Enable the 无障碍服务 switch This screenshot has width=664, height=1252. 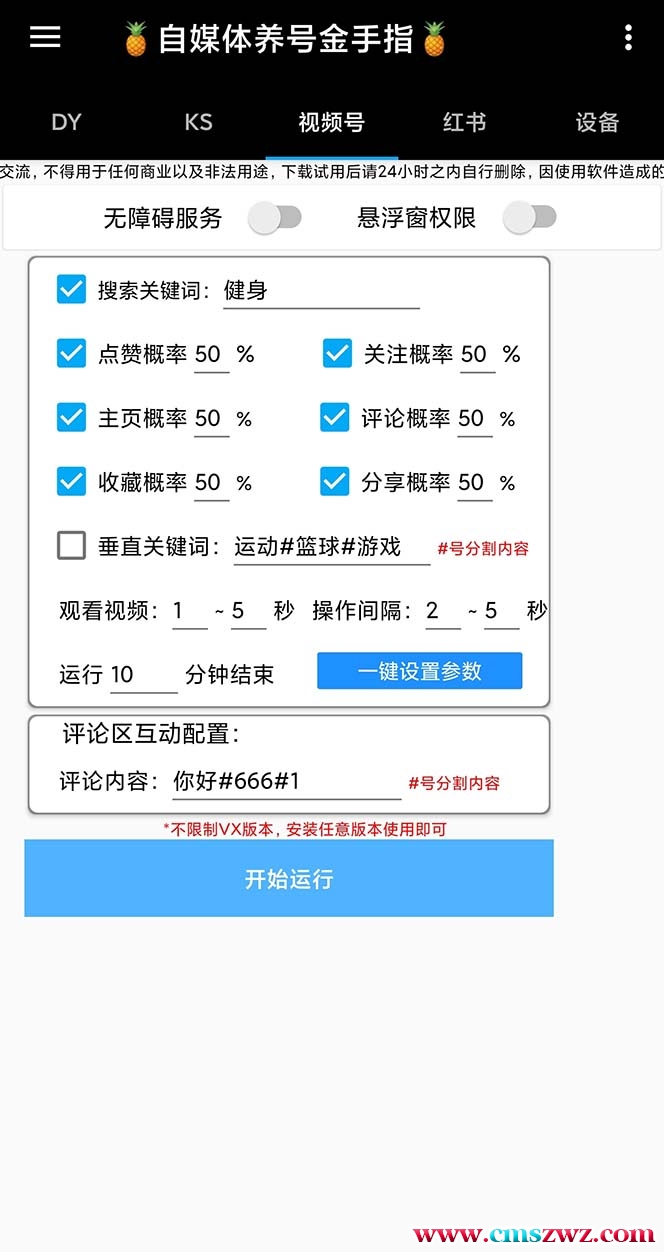274,217
